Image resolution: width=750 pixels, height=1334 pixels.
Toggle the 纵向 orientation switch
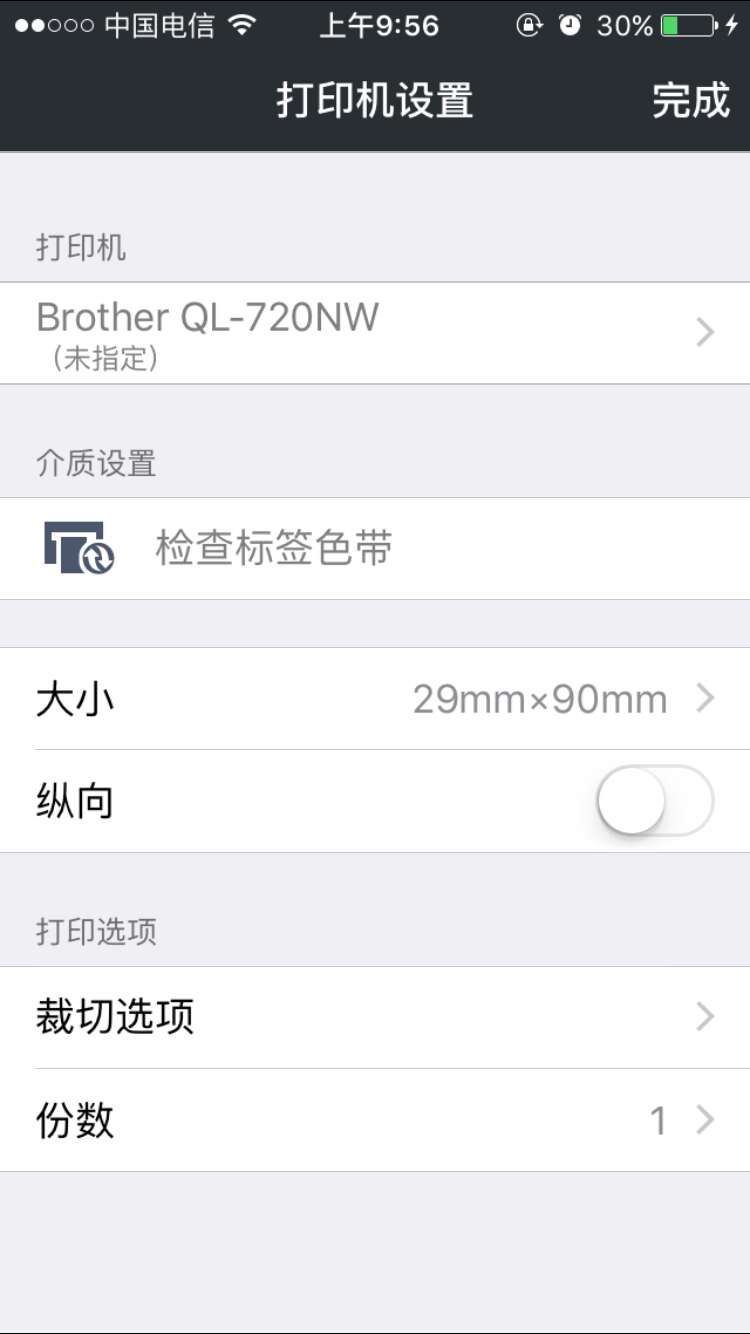point(655,800)
